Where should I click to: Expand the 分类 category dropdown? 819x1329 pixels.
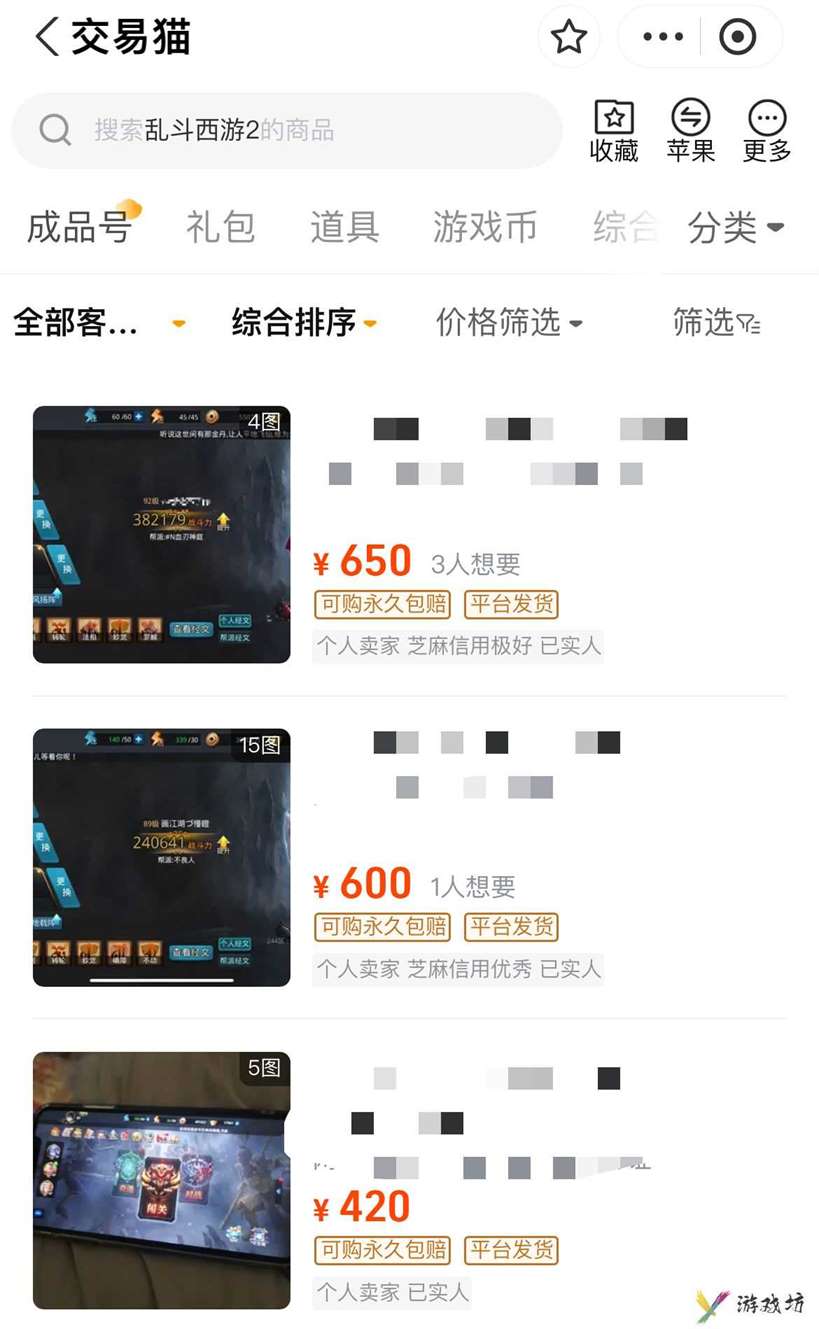736,228
